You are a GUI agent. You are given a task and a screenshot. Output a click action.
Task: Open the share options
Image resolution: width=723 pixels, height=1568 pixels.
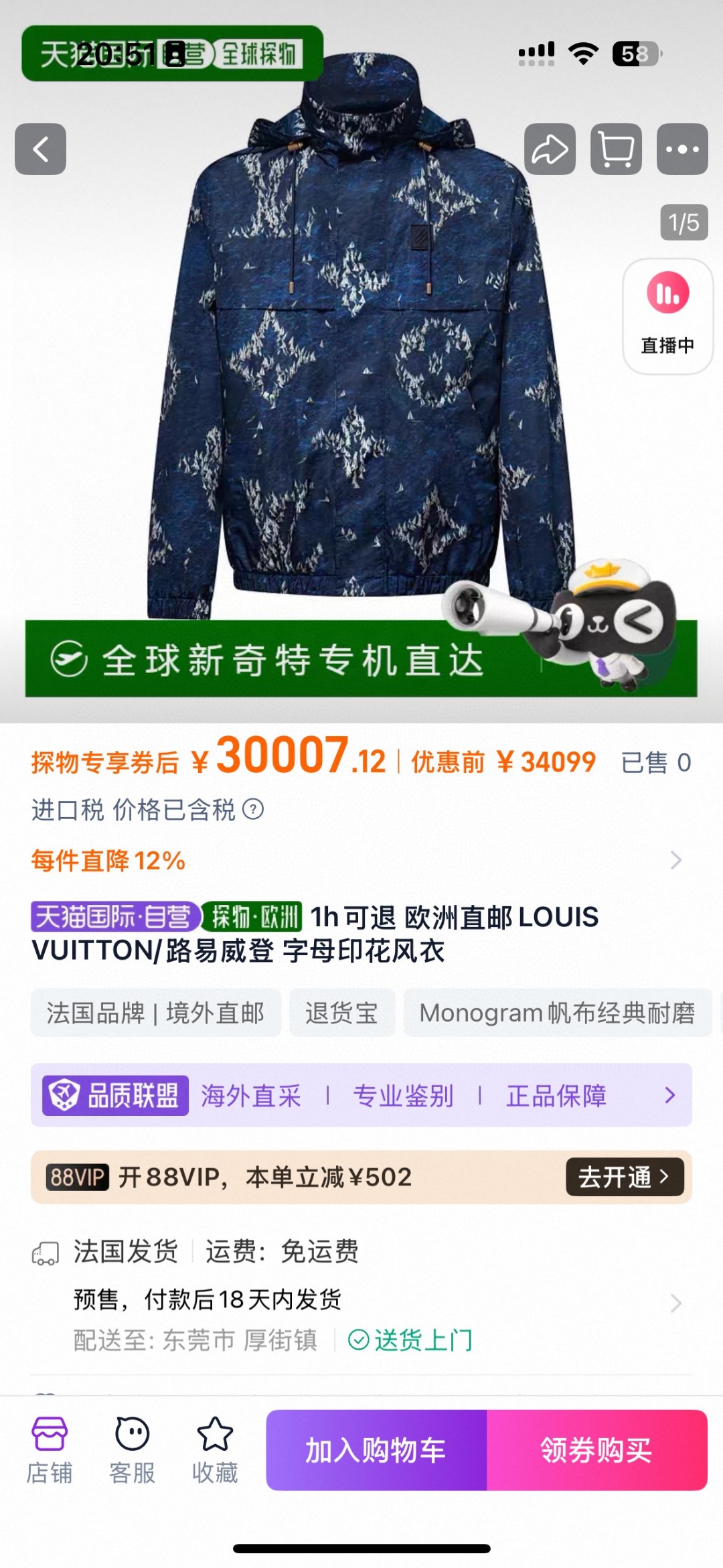click(x=549, y=149)
